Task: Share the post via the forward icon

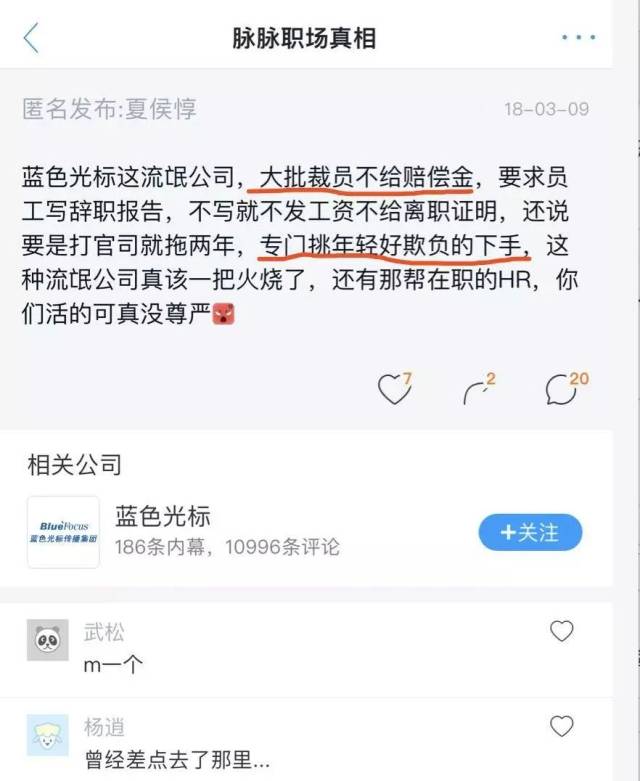Action: point(479,389)
